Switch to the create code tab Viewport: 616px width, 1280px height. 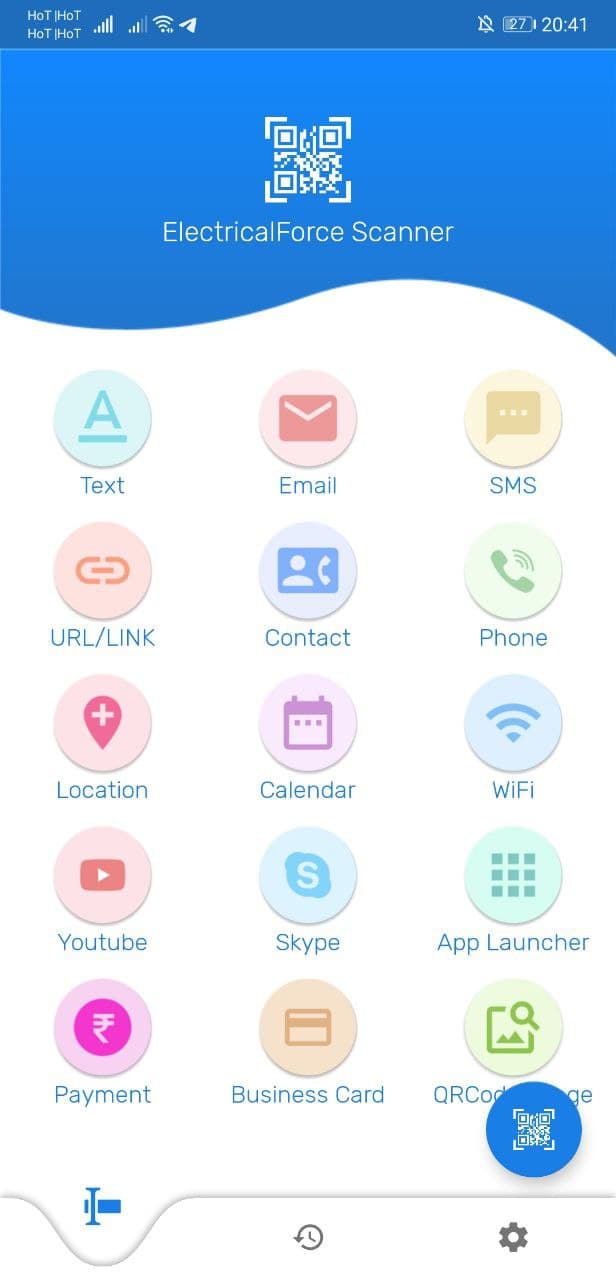pyautogui.click(x=103, y=1206)
